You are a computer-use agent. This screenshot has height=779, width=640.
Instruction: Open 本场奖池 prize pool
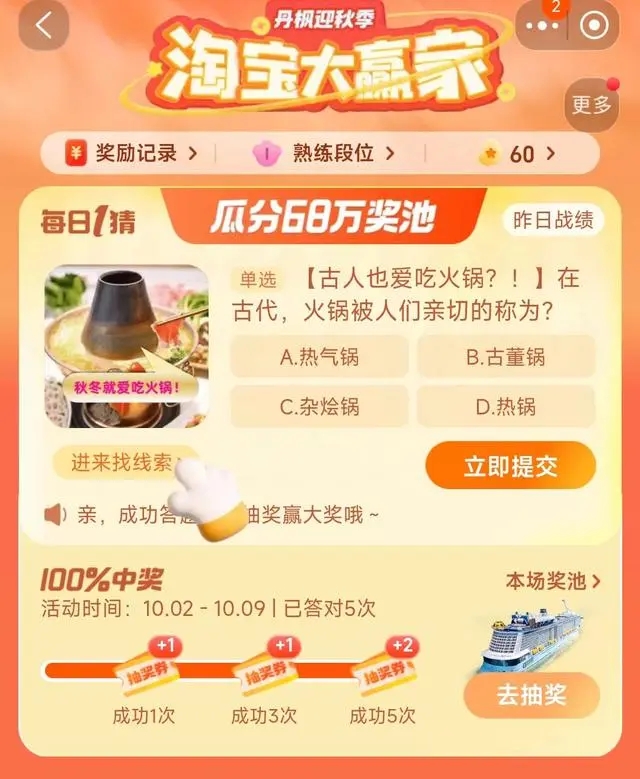[x=552, y=581]
